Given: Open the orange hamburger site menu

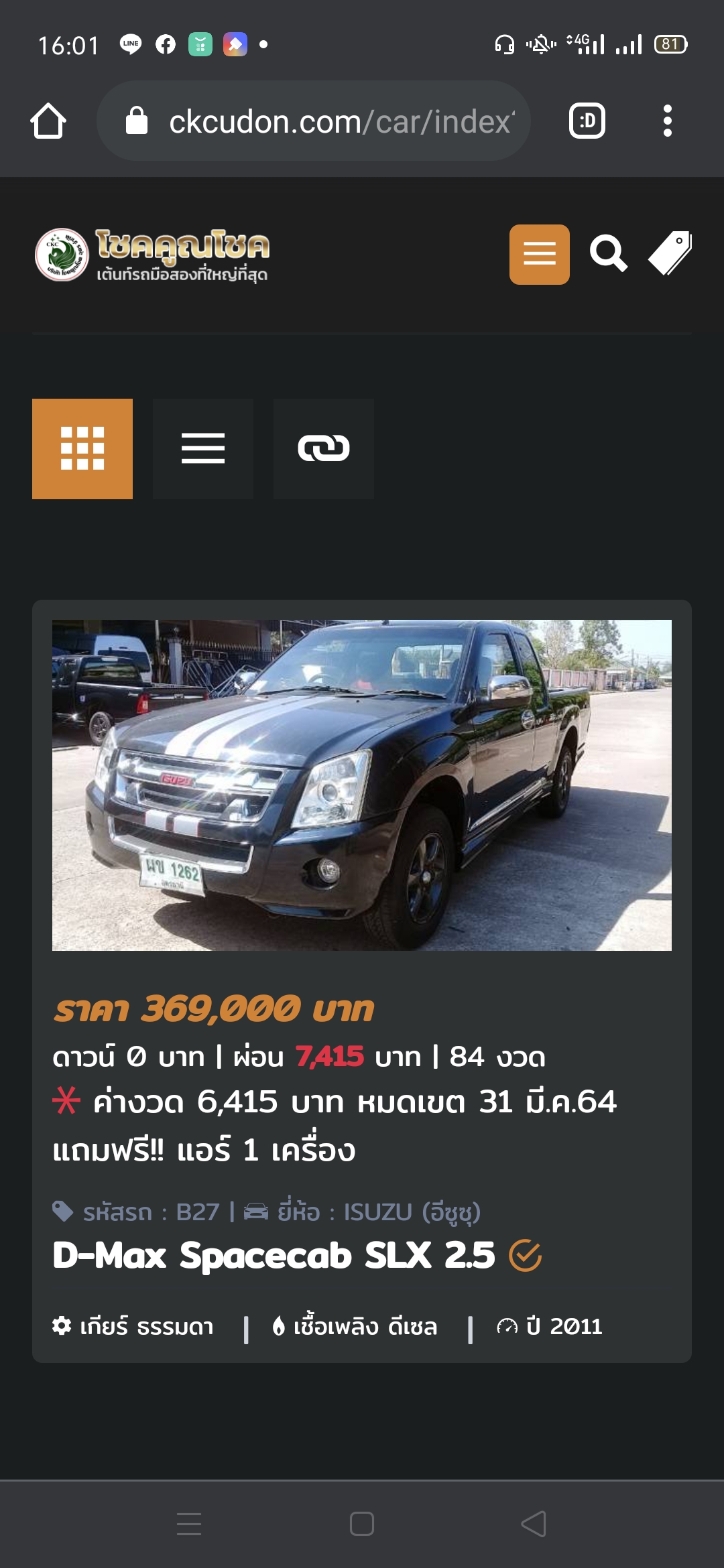Looking at the screenshot, I should click(x=540, y=255).
